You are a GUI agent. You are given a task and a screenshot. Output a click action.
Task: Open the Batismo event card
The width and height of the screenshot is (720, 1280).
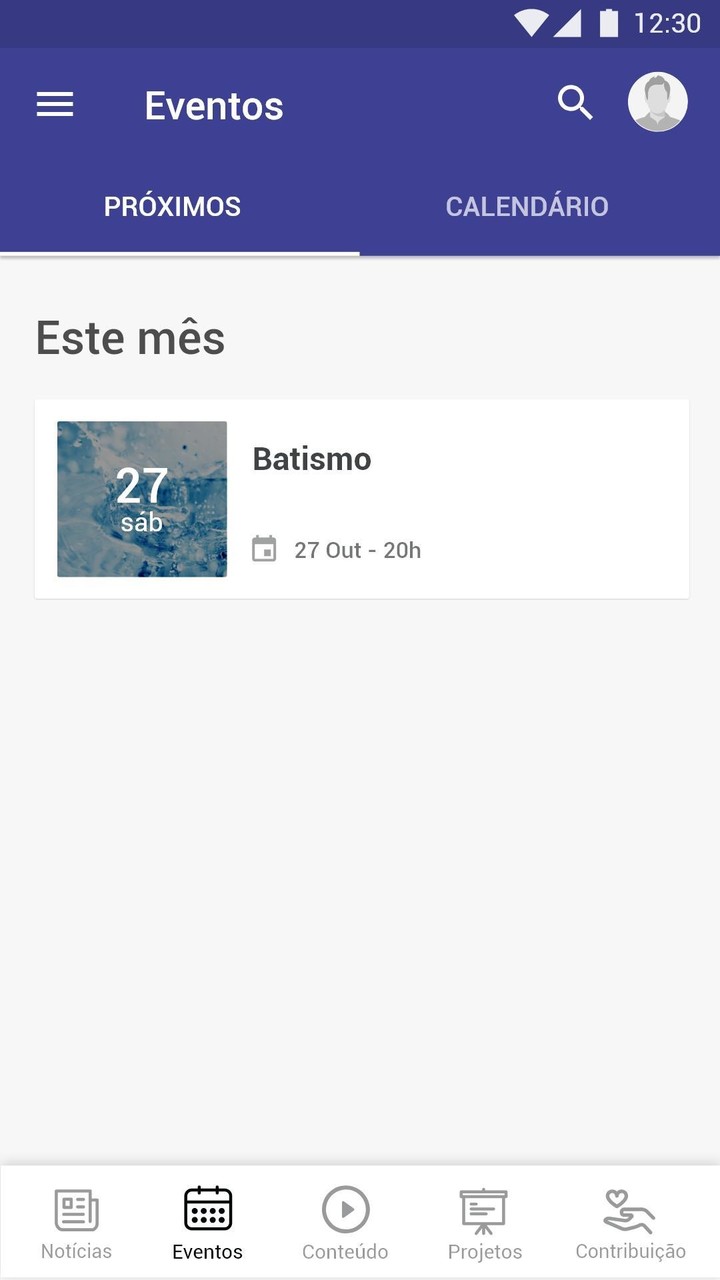click(362, 499)
